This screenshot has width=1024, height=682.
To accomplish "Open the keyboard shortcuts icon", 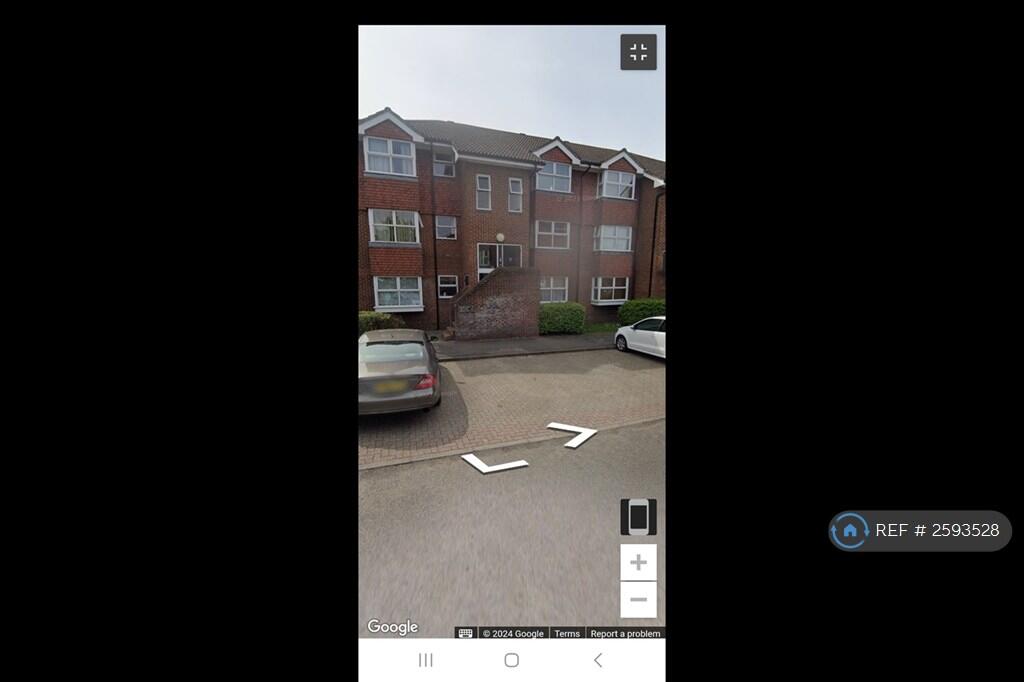I will (465, 633).
